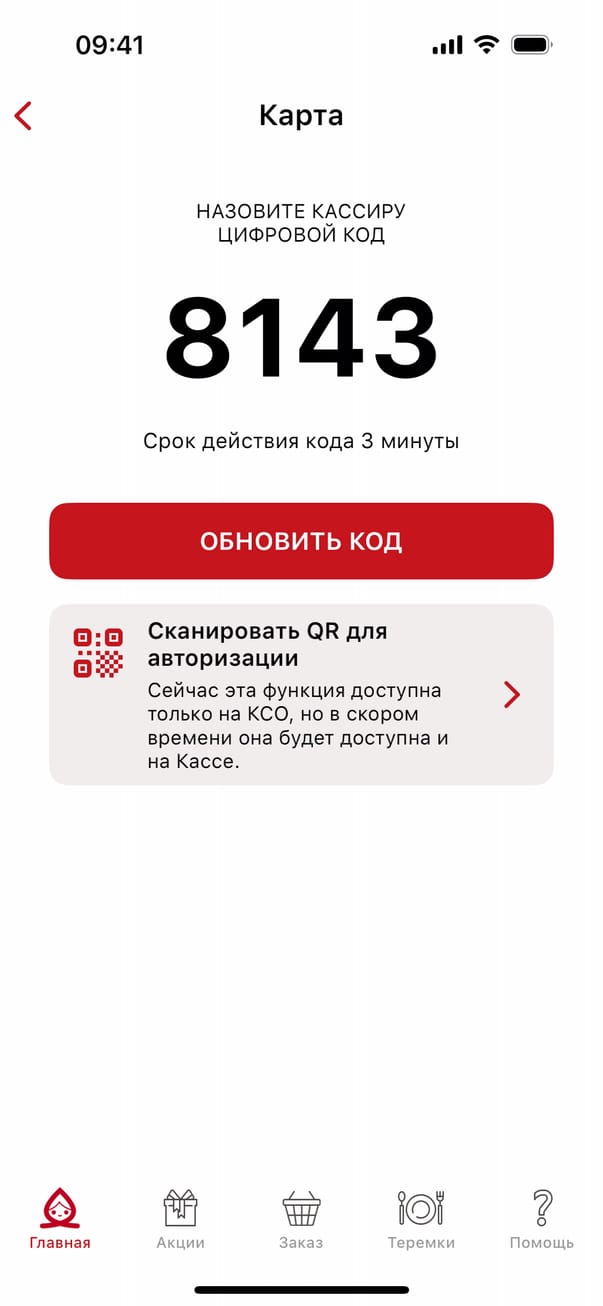Go back from the Карта screen

(x=24, y=116)
